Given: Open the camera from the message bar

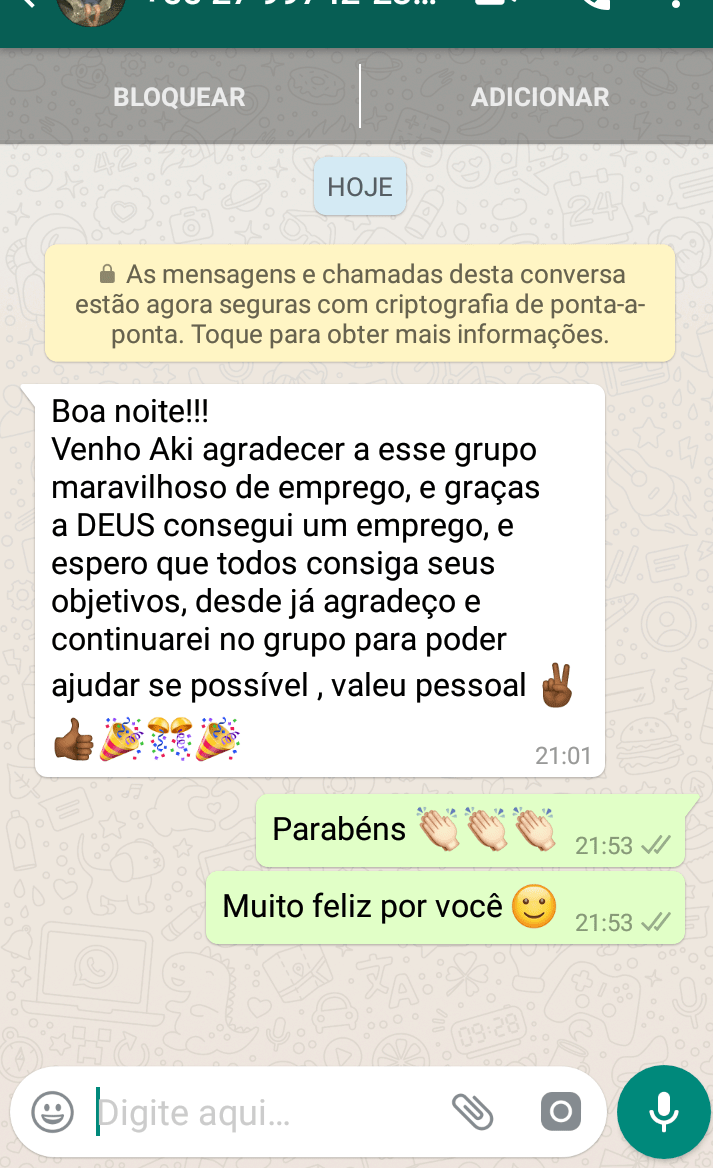Looking at the screenshot, I should pos(560,1111).
